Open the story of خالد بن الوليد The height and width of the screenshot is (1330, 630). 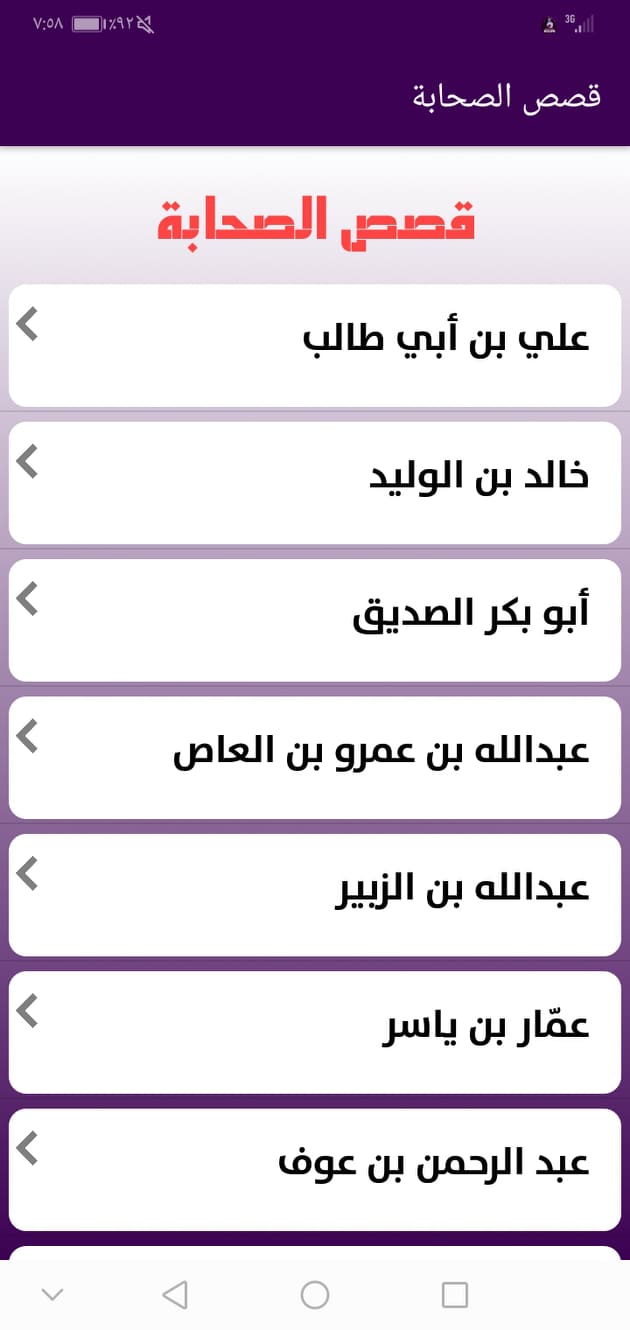[315, 483]
